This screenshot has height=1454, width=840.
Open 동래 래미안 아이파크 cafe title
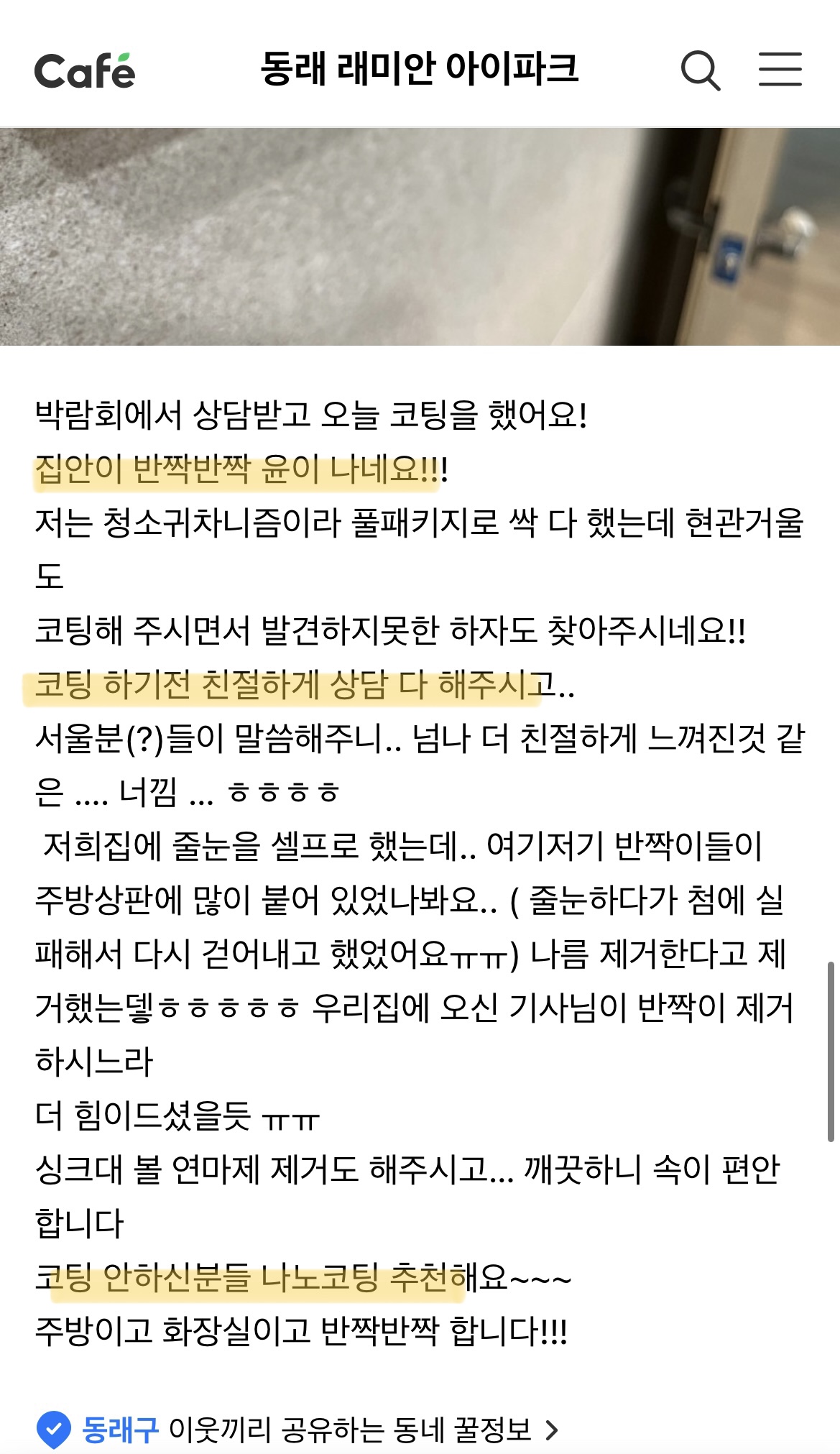coord(420,69)
